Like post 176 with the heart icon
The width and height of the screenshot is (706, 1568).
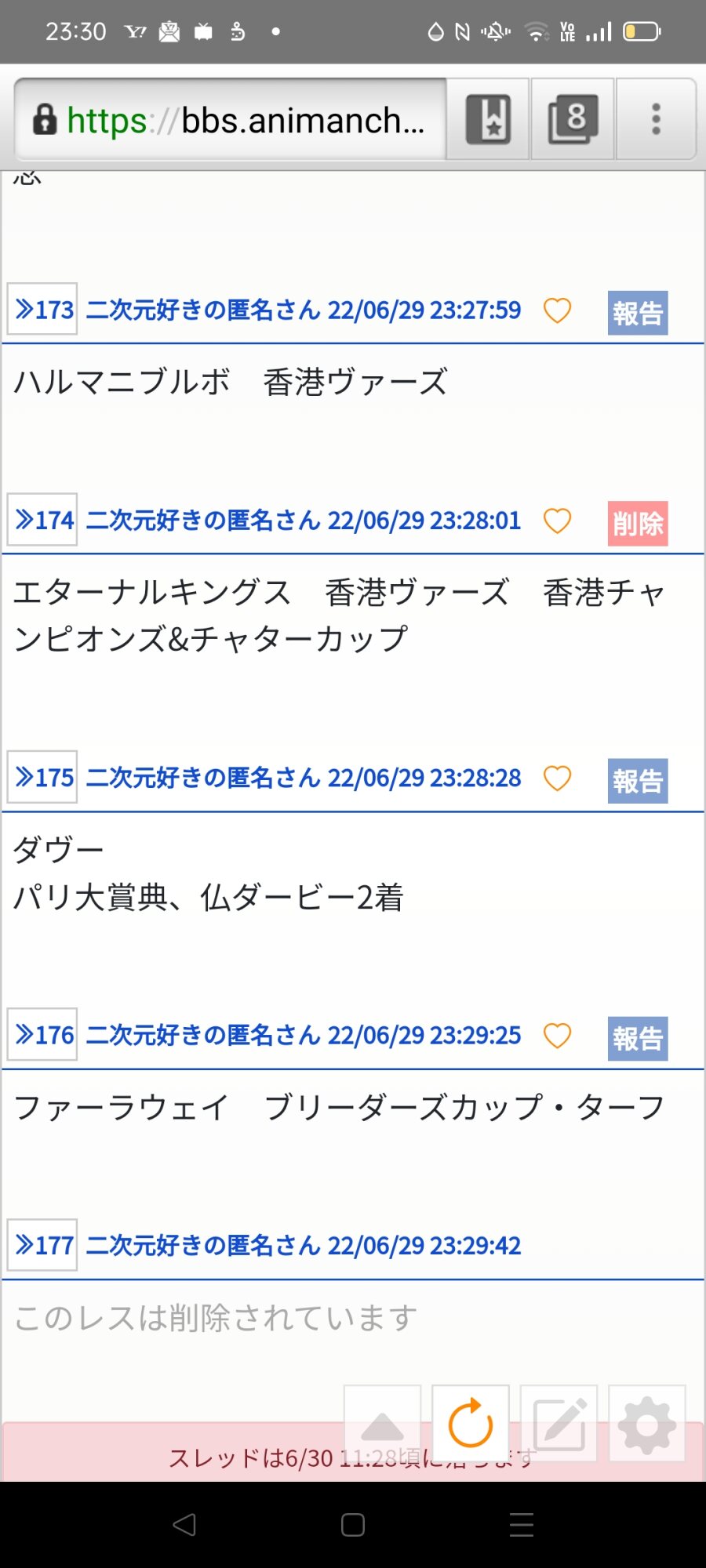tap(557, 1036)
